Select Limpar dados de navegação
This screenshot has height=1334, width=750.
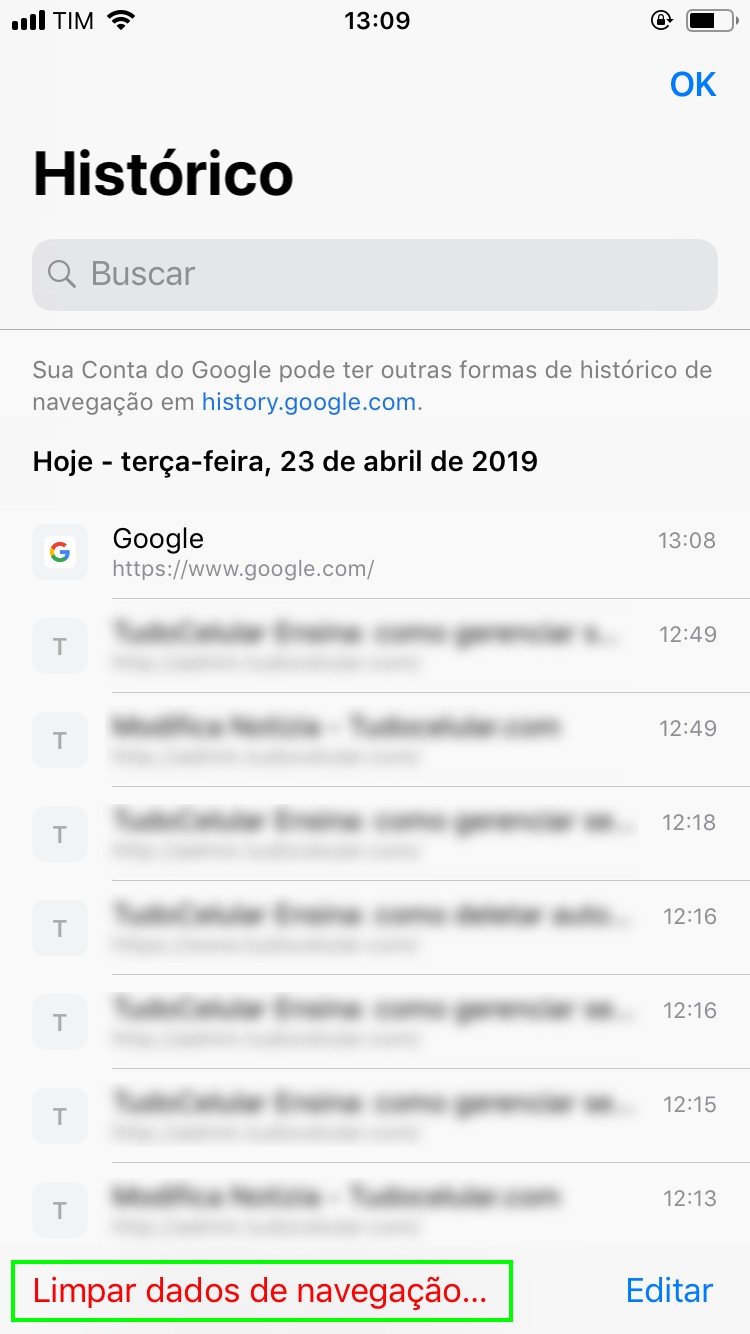click(260, 1291)
